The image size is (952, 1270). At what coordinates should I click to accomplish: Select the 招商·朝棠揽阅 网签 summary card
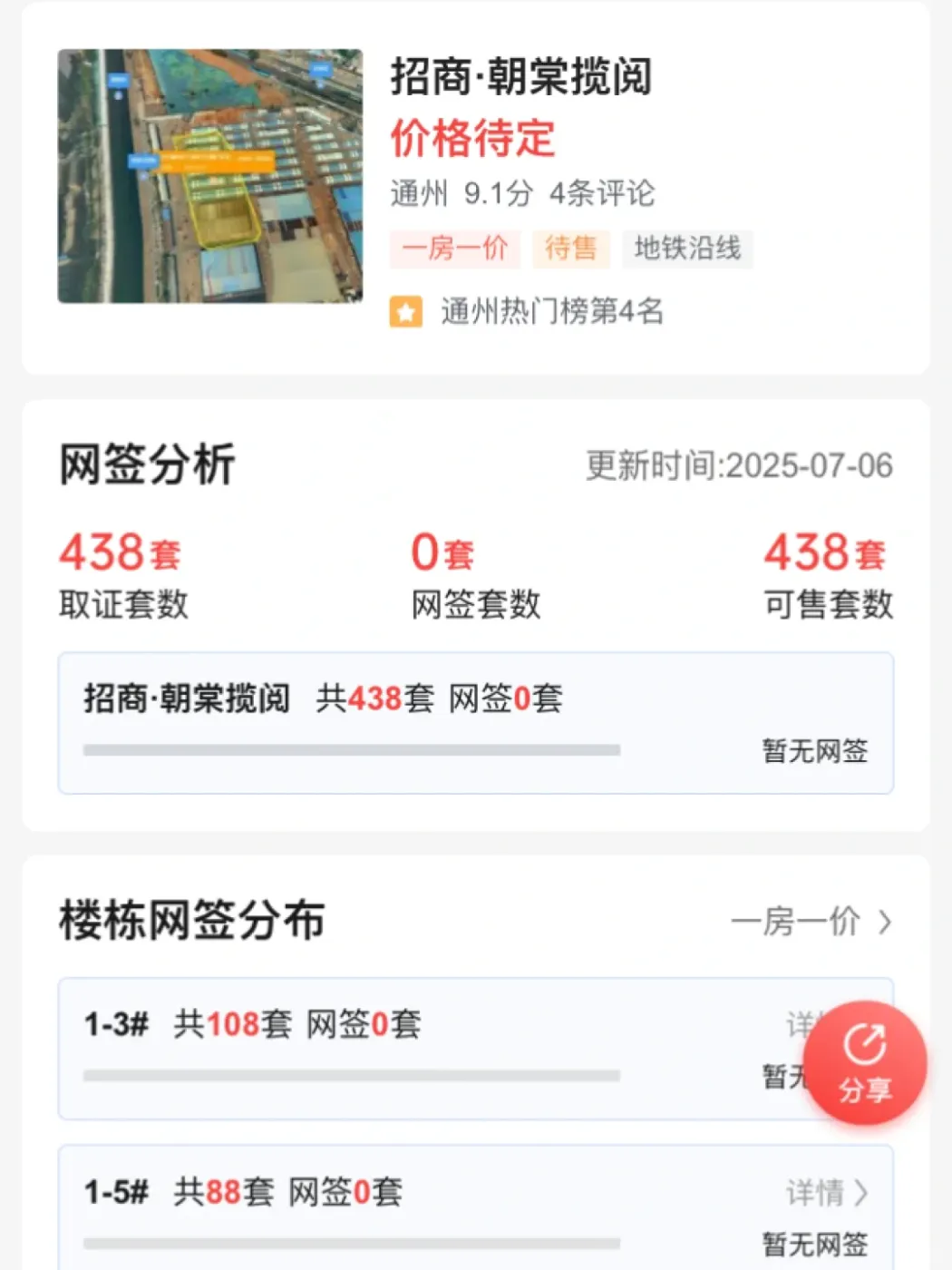coord(475,723)
